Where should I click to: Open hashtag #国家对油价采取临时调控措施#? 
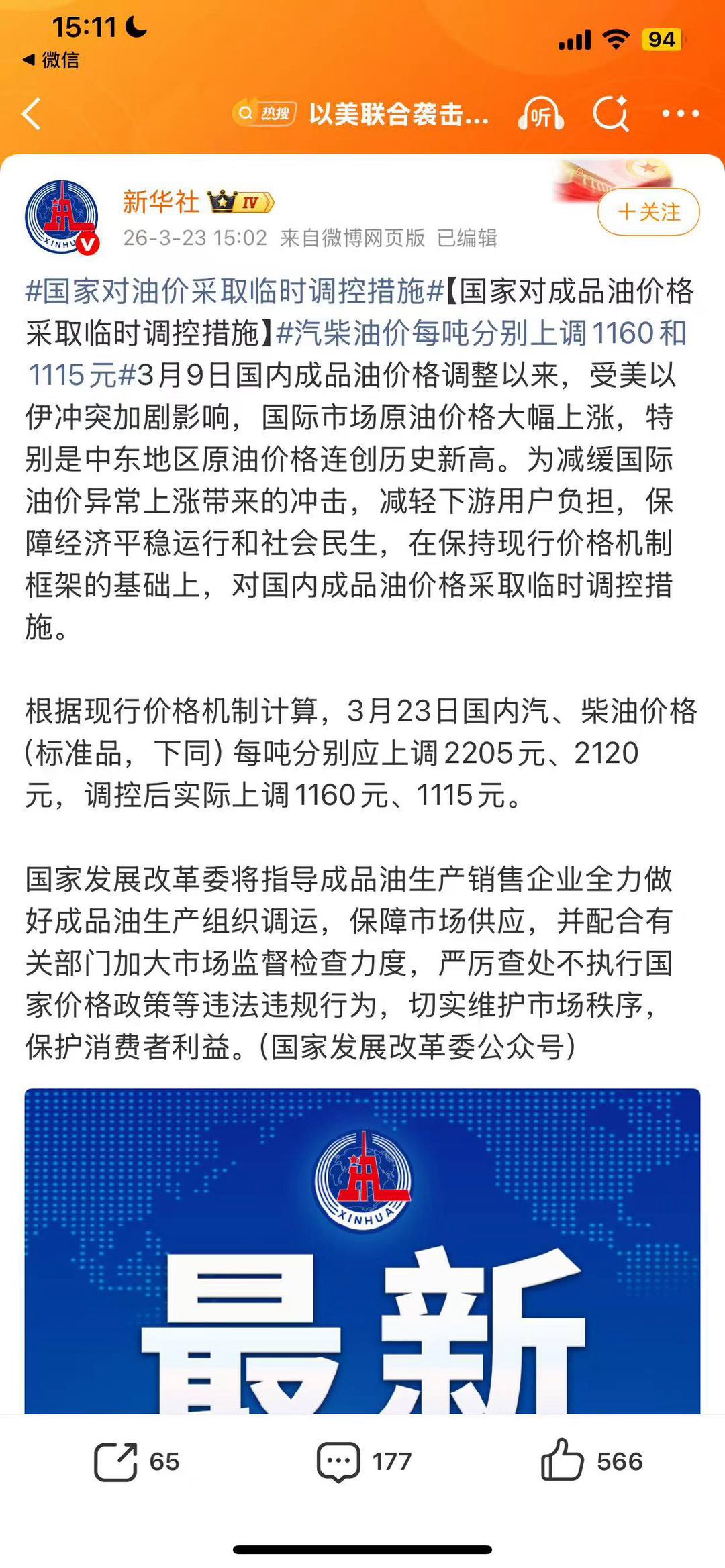point(235,292)
